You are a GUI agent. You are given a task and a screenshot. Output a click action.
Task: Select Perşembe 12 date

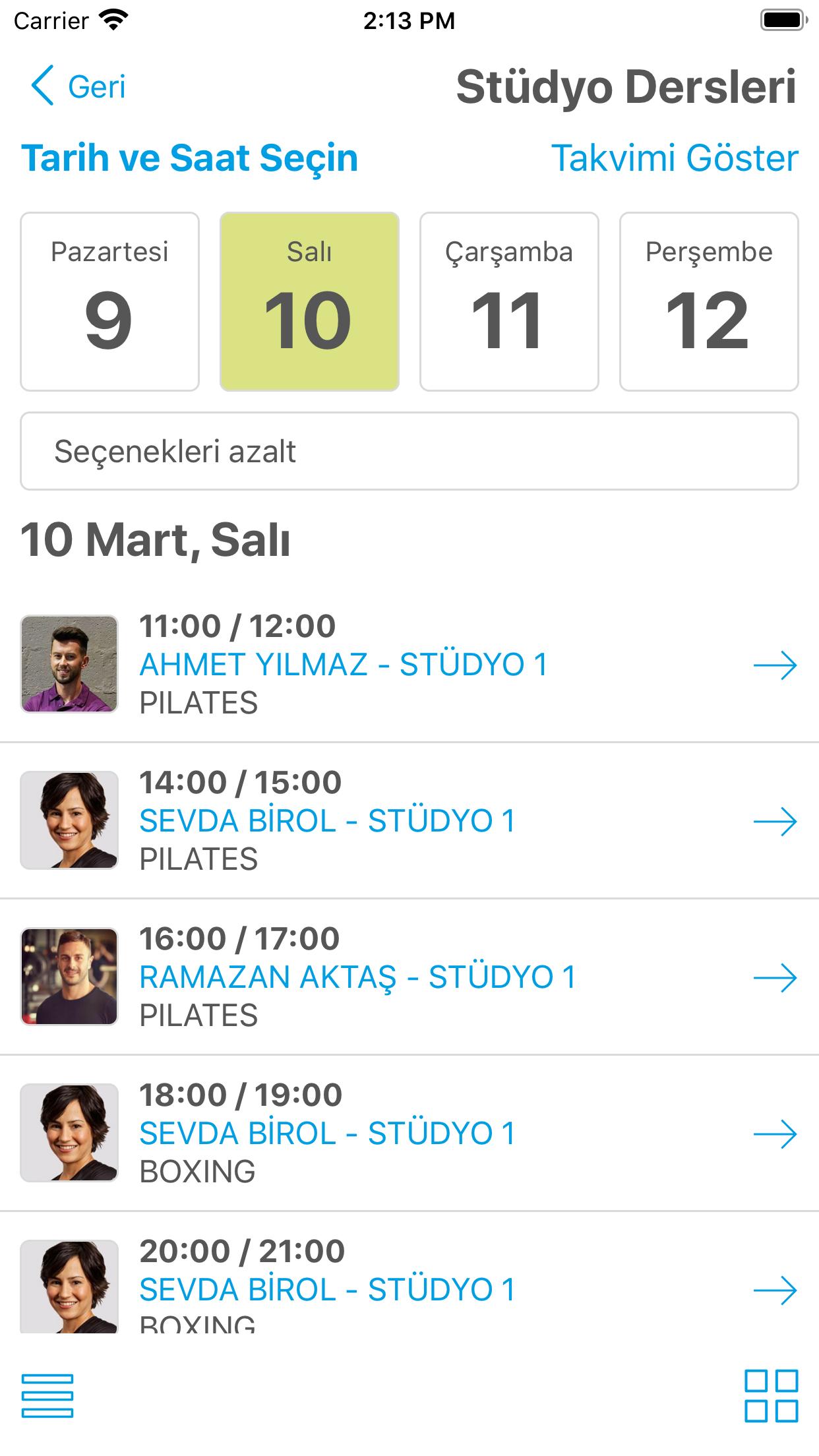tap(709, 301)
